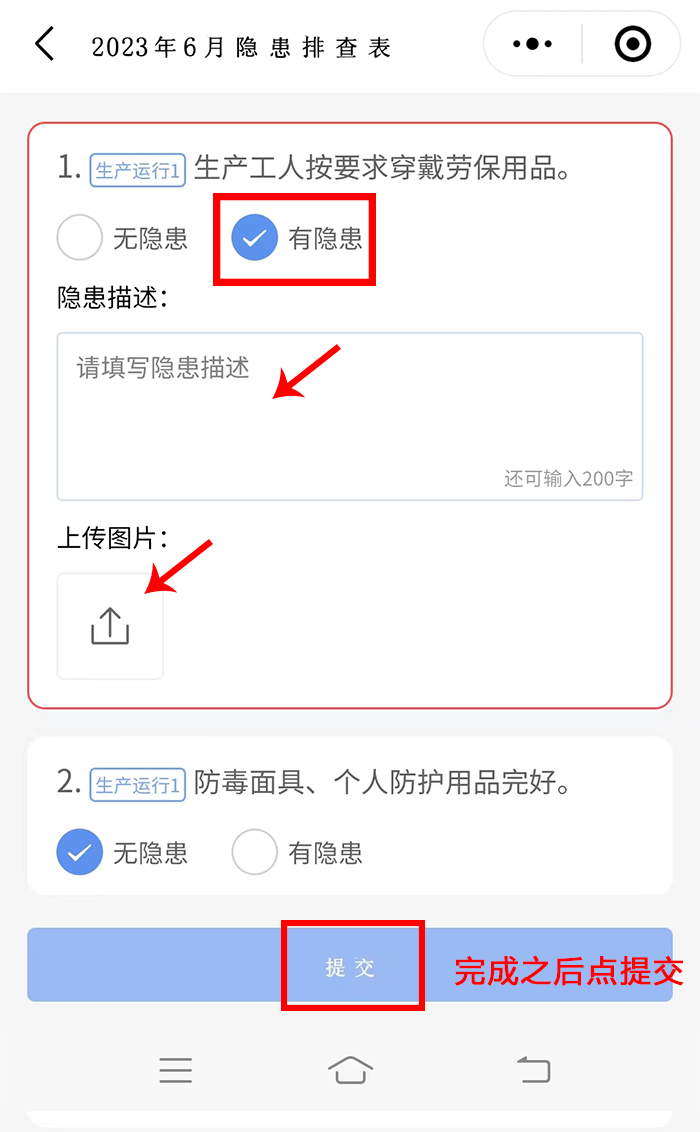700x1132 pixels.
Task: Submit the form with 提交
Action: tap(350, 965)
